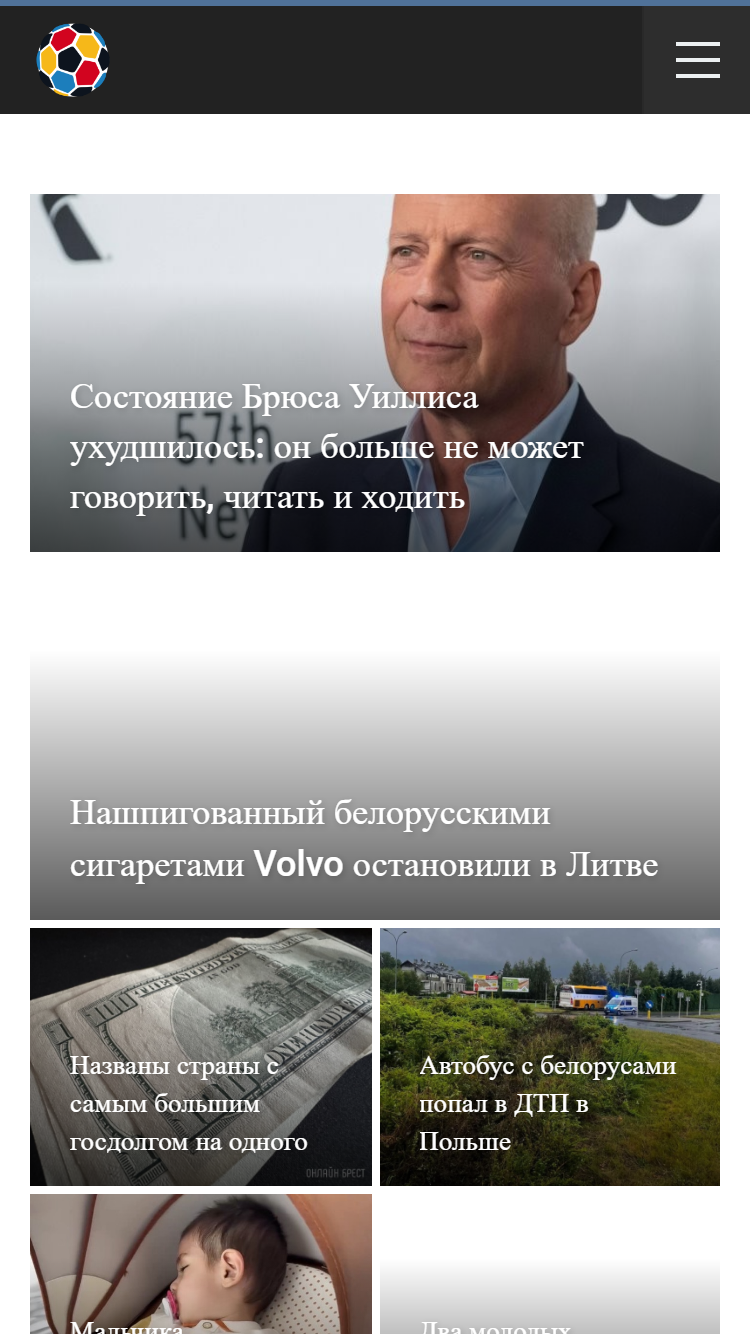Read the story about countries' national debt
Image resolution: width=750 pixels, height=1334 pixels.
click(201, 1057)
